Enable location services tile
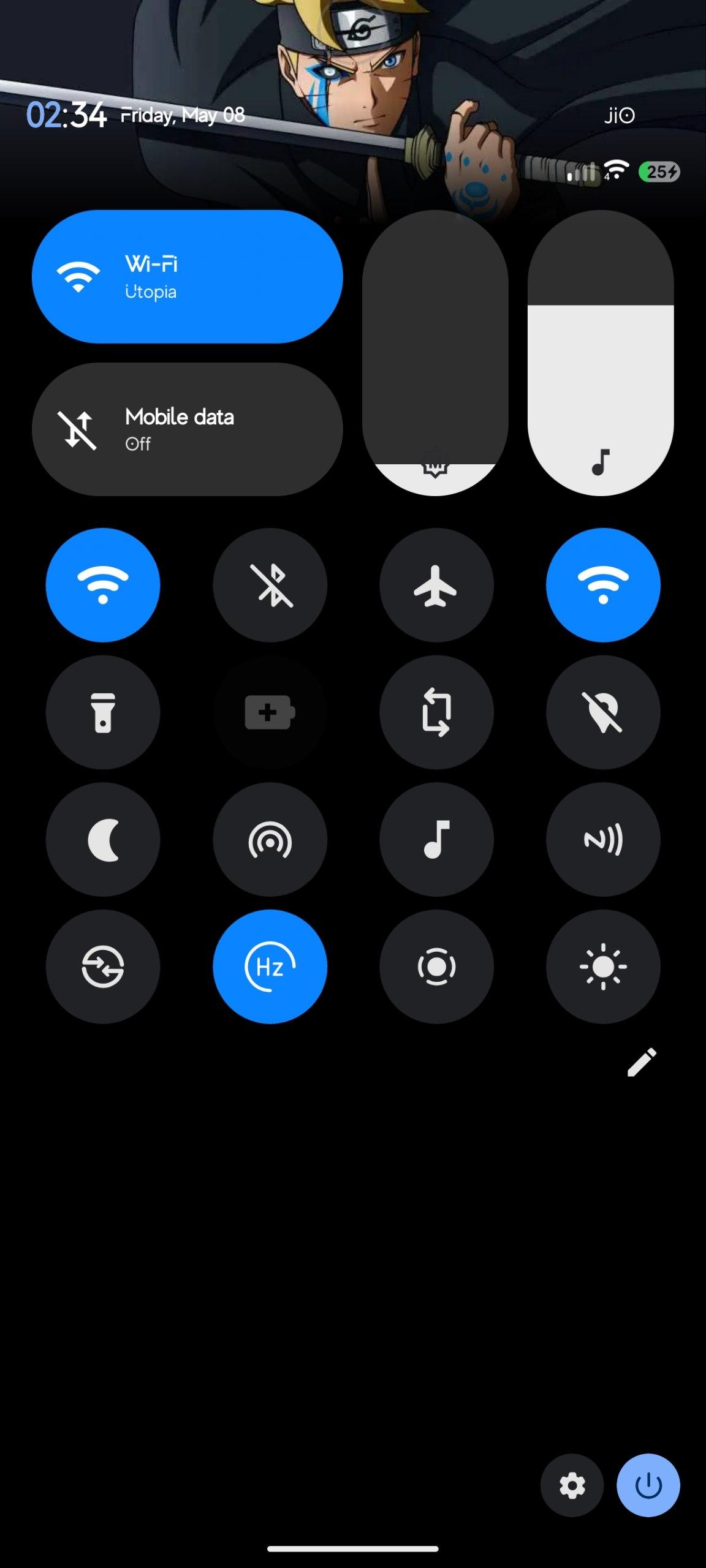The width and height of the screenshot is (706, 1568). click(x=603, y=712)
